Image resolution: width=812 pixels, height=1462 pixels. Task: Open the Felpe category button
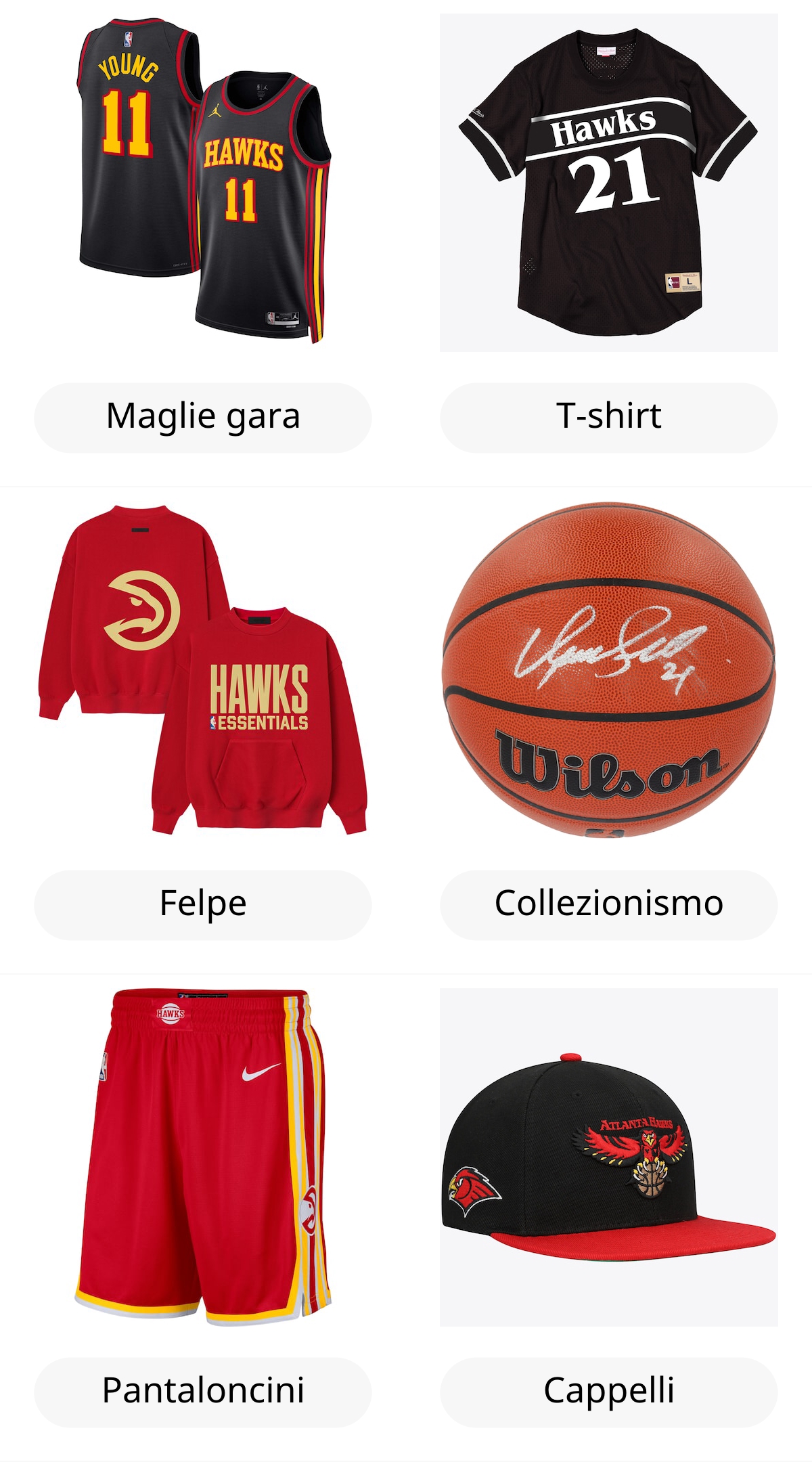pyautogui.click(x=203, y=905)
